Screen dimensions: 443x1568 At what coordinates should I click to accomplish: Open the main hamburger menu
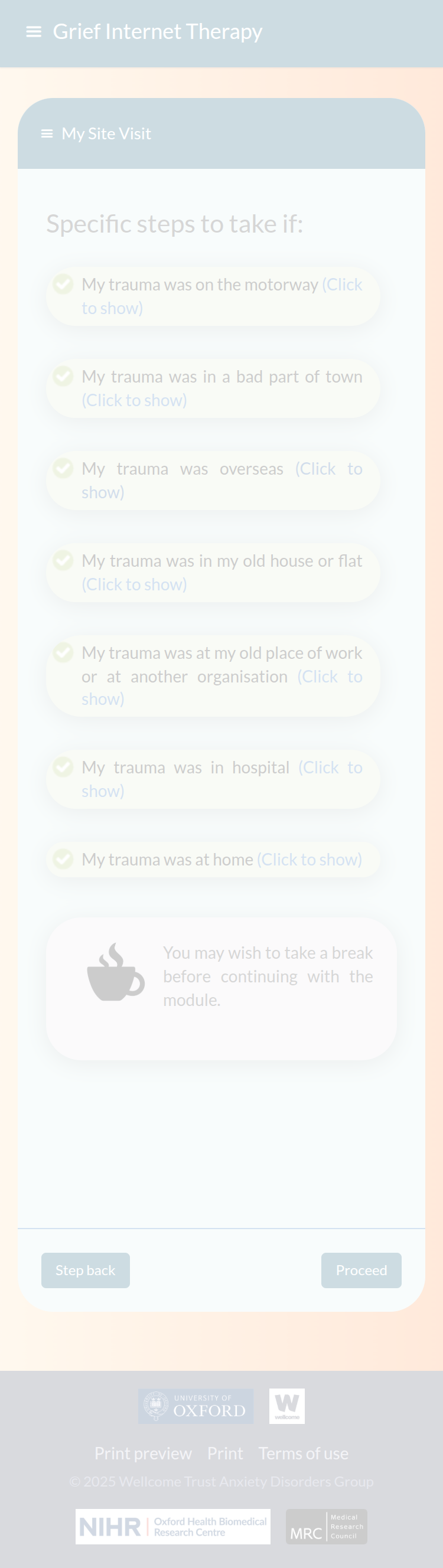coord(34,32)
